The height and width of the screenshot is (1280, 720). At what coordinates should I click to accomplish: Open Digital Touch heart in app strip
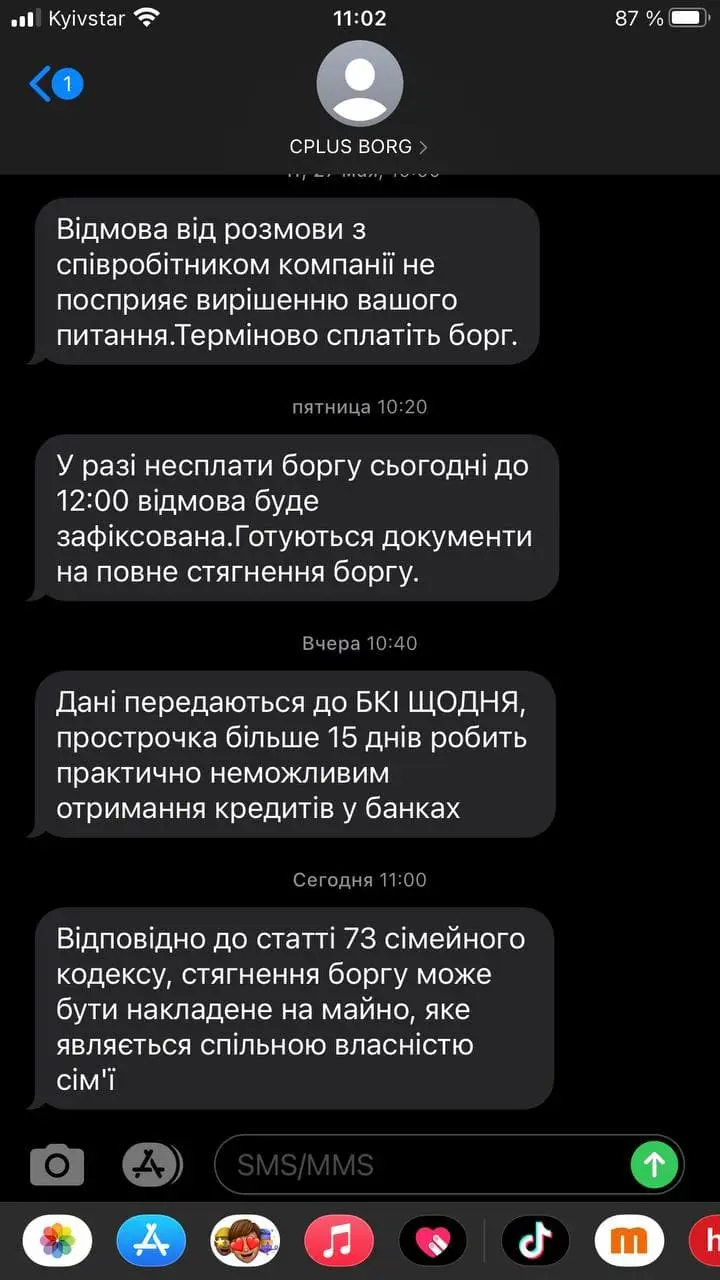pos(433,1243)
